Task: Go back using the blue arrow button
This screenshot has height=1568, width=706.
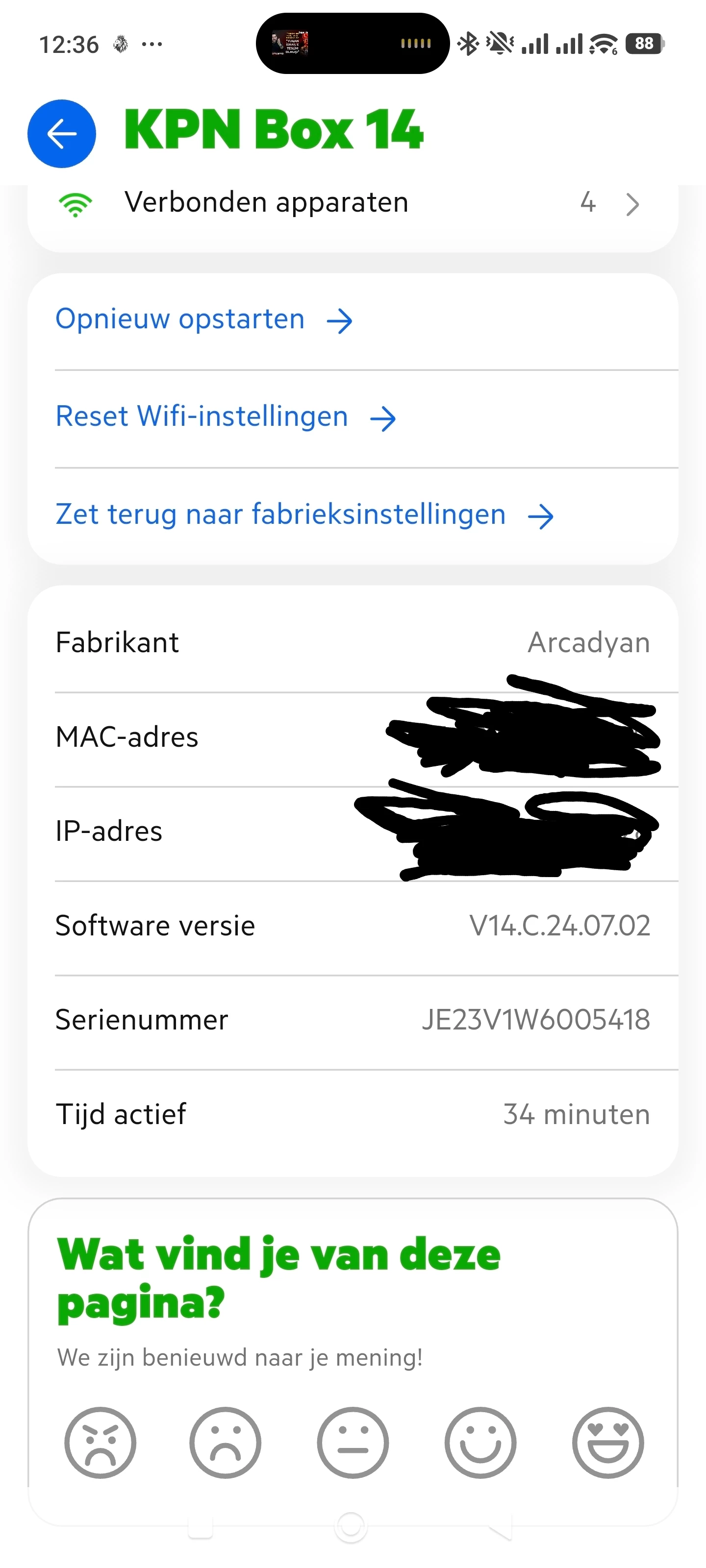Action: click(61, 133)
